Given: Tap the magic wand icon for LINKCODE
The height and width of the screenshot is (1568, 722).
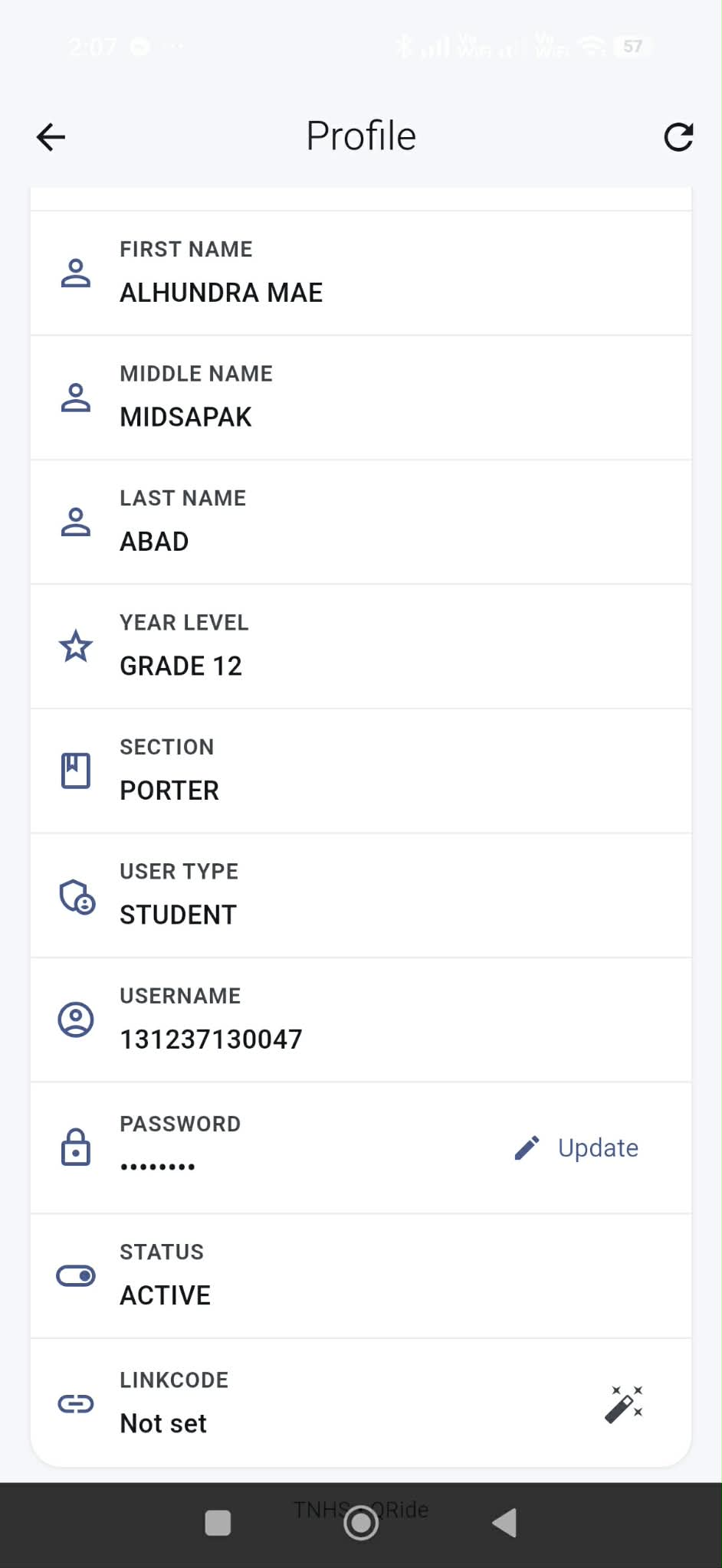Looking at the screenshot, I should pos(625,1403).
